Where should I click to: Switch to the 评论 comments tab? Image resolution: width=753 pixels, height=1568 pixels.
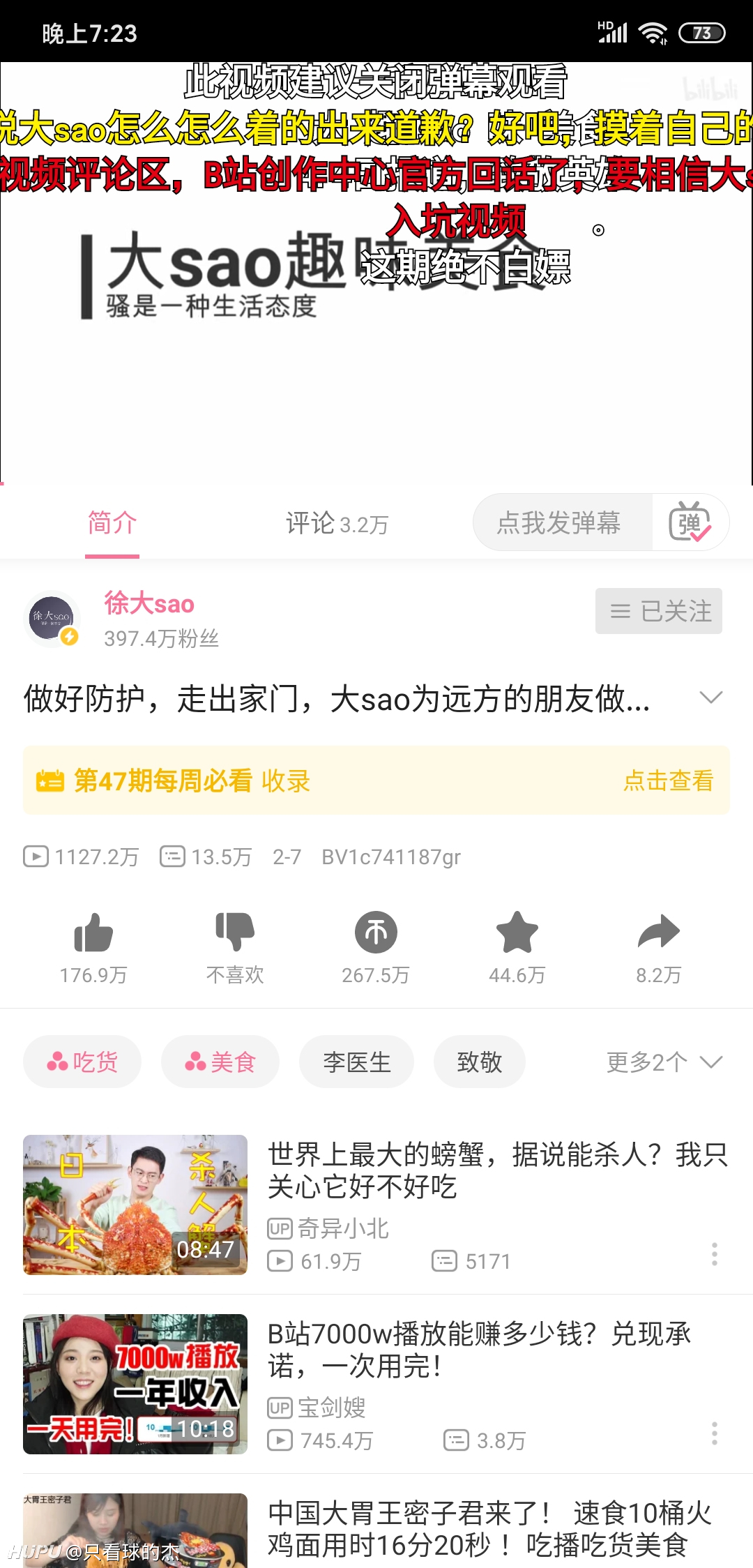[x=337, y=523]
